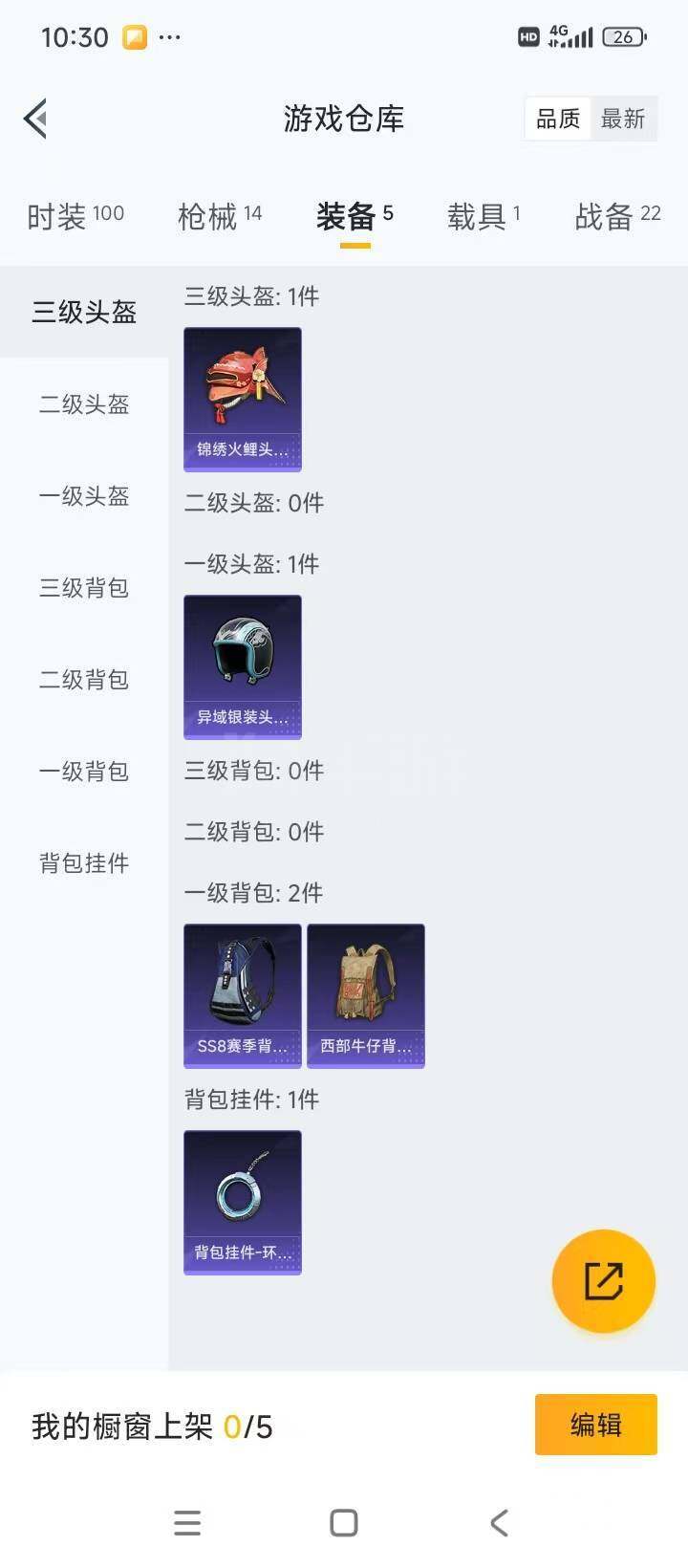
Task: Select 二级头盔 in the side list
Action: tap(84, 404)
